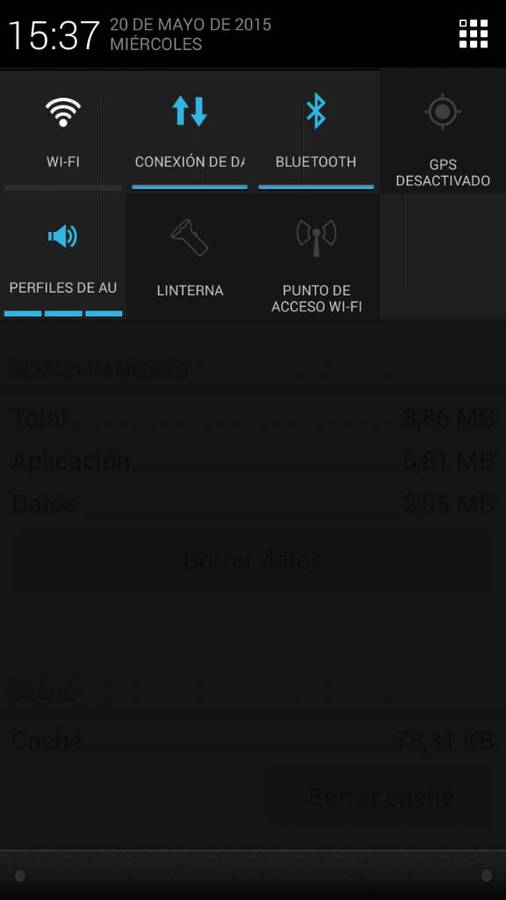
Task: Open the notifications grid icon at top
Action: pos(473,34)
